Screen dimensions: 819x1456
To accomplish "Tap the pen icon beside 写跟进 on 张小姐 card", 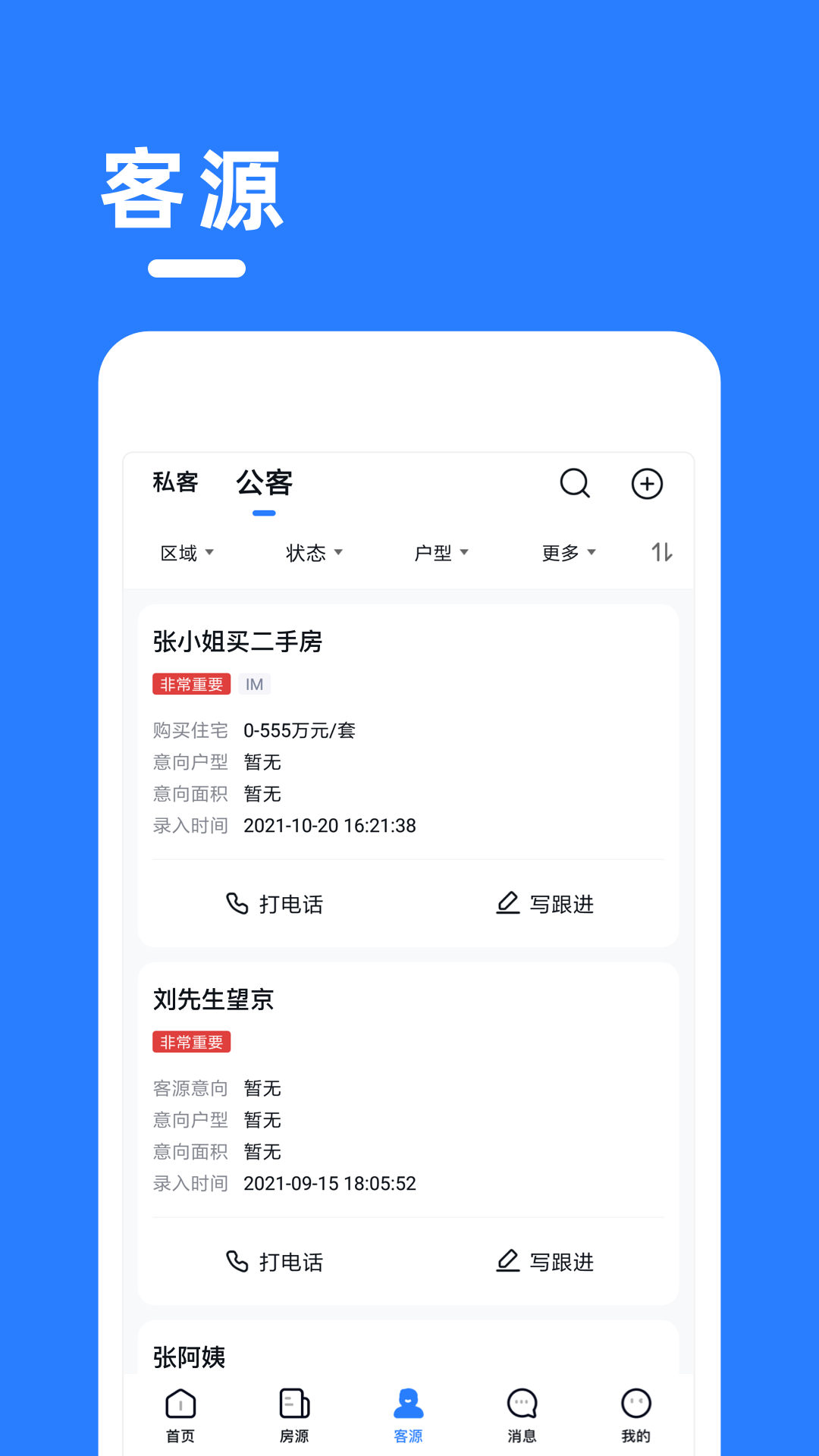I will [507, 903].
